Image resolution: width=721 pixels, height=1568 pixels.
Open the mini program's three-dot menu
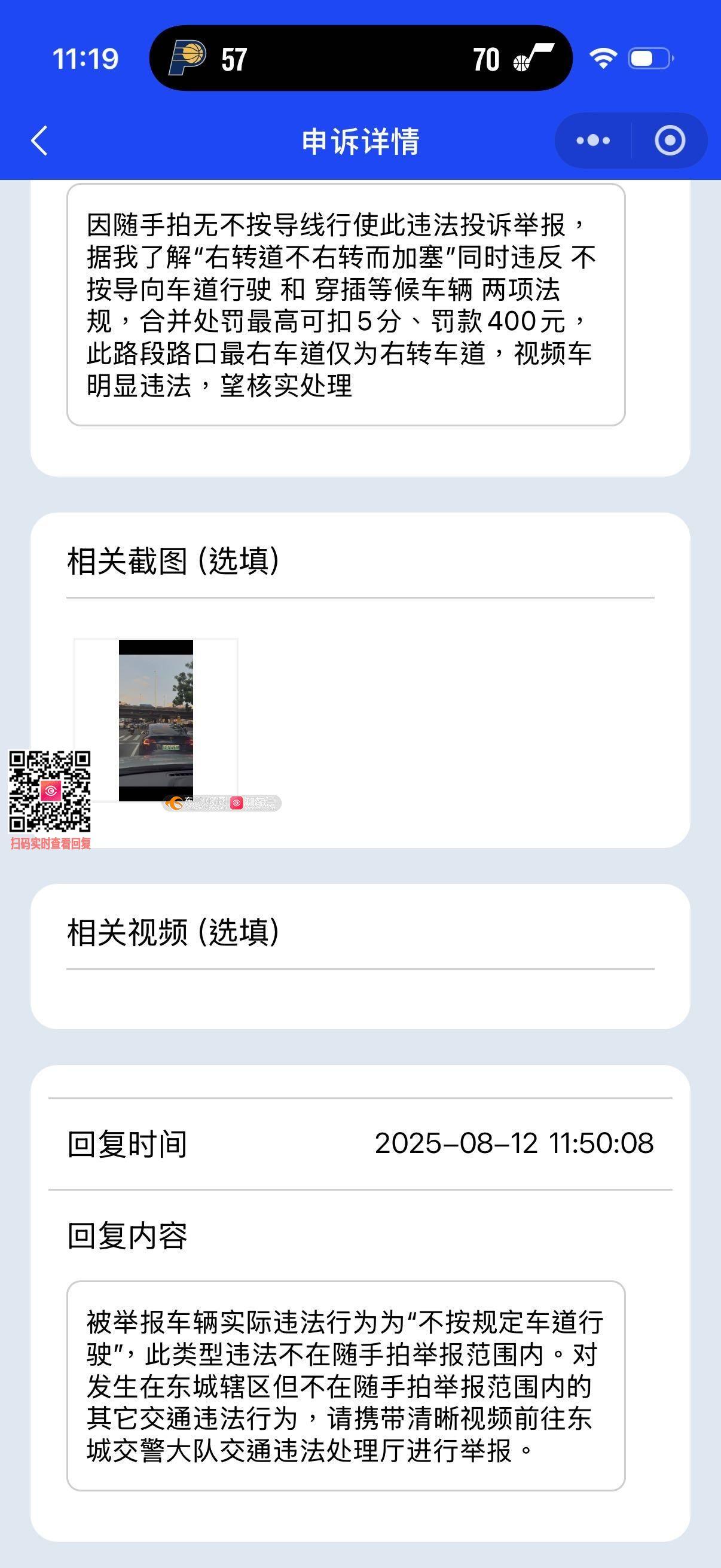click(593, 141)
